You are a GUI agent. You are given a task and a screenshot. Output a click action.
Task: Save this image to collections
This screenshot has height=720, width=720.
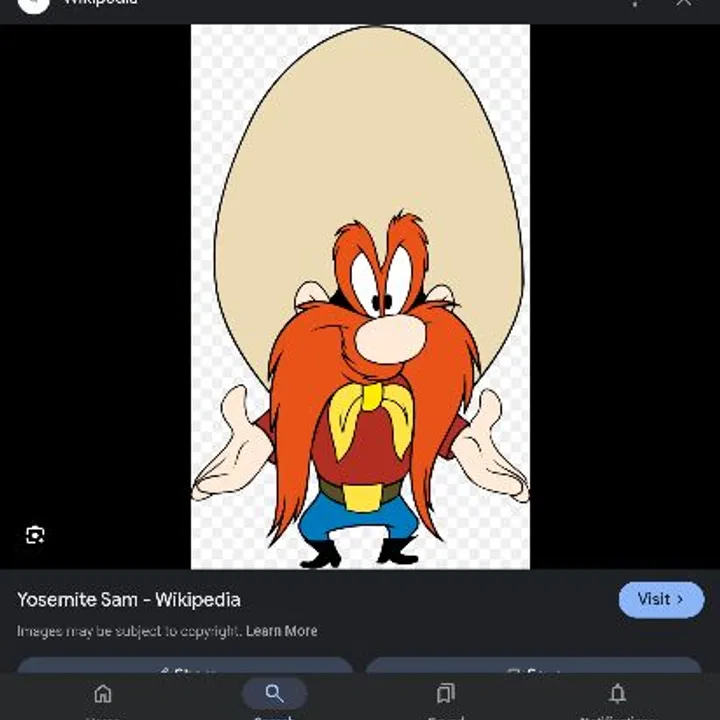pos(532,667)
